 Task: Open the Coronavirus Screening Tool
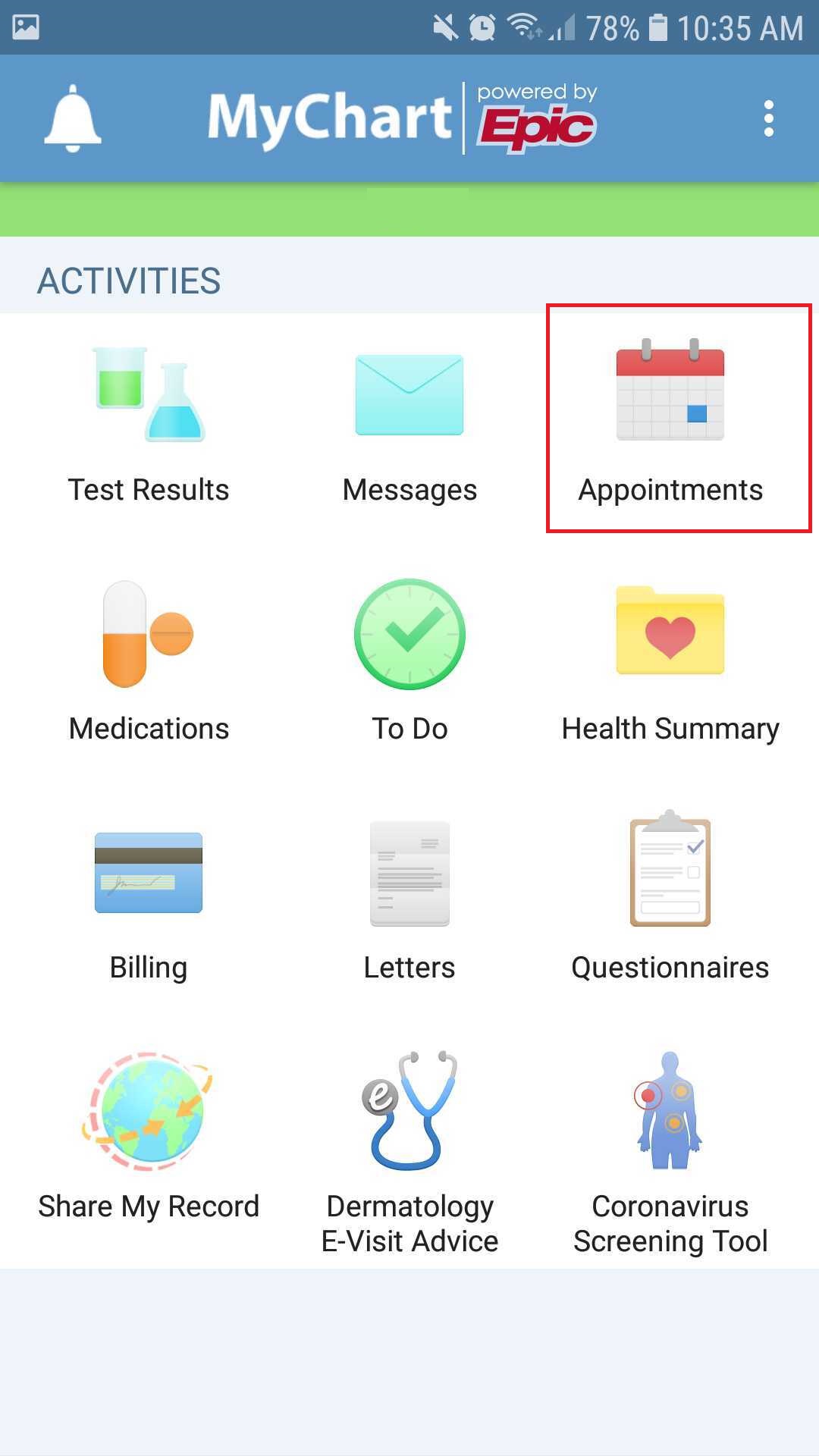coord(670,1145)
